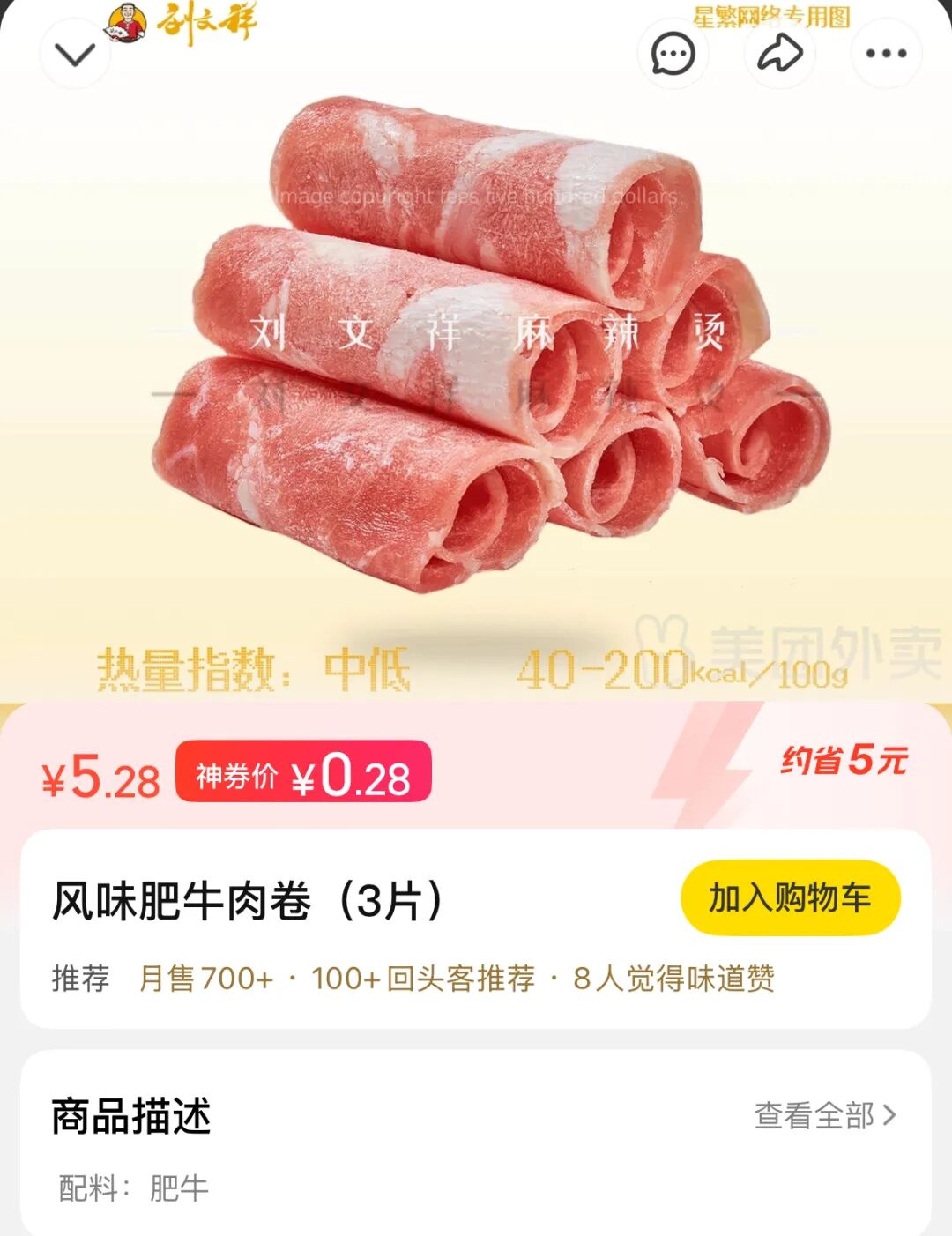
Task: Share this product
Action: click(780, 54)
